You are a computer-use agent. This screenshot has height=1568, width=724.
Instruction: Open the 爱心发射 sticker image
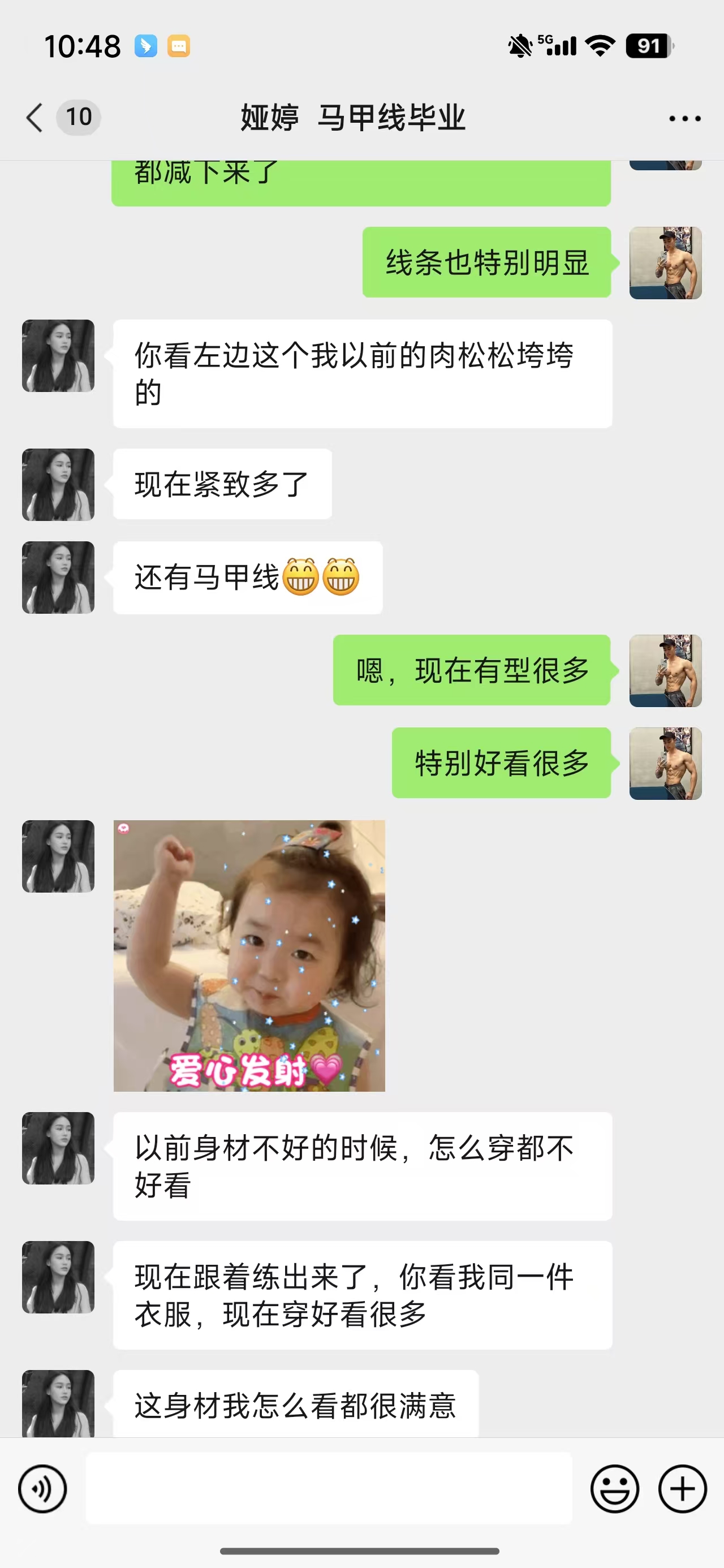pyautogui.click(x=249, y=955)
